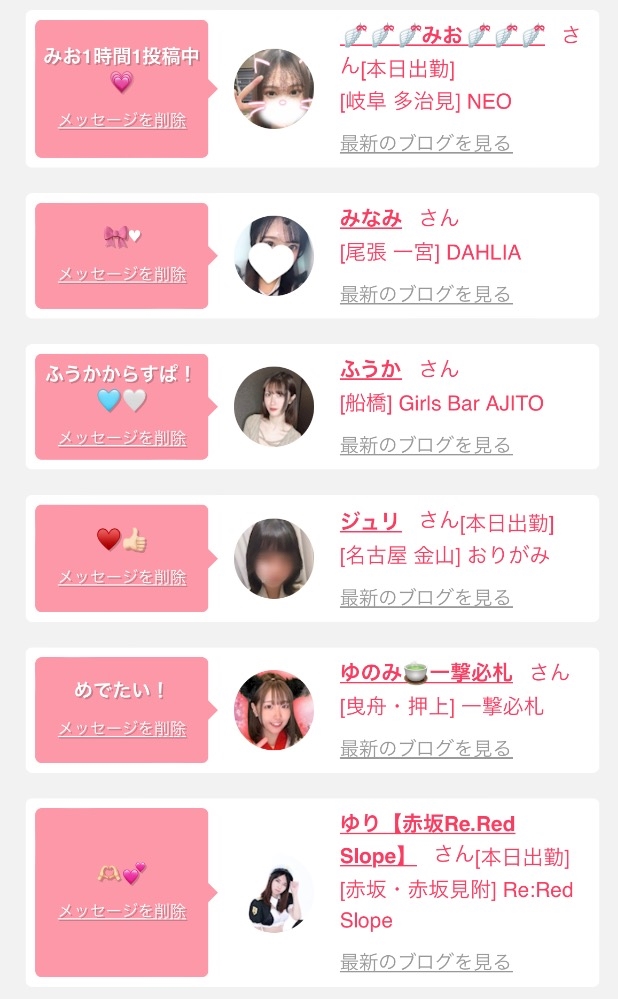View ジュリ's latest blog

pyautogui.click(x=426, y=597)
